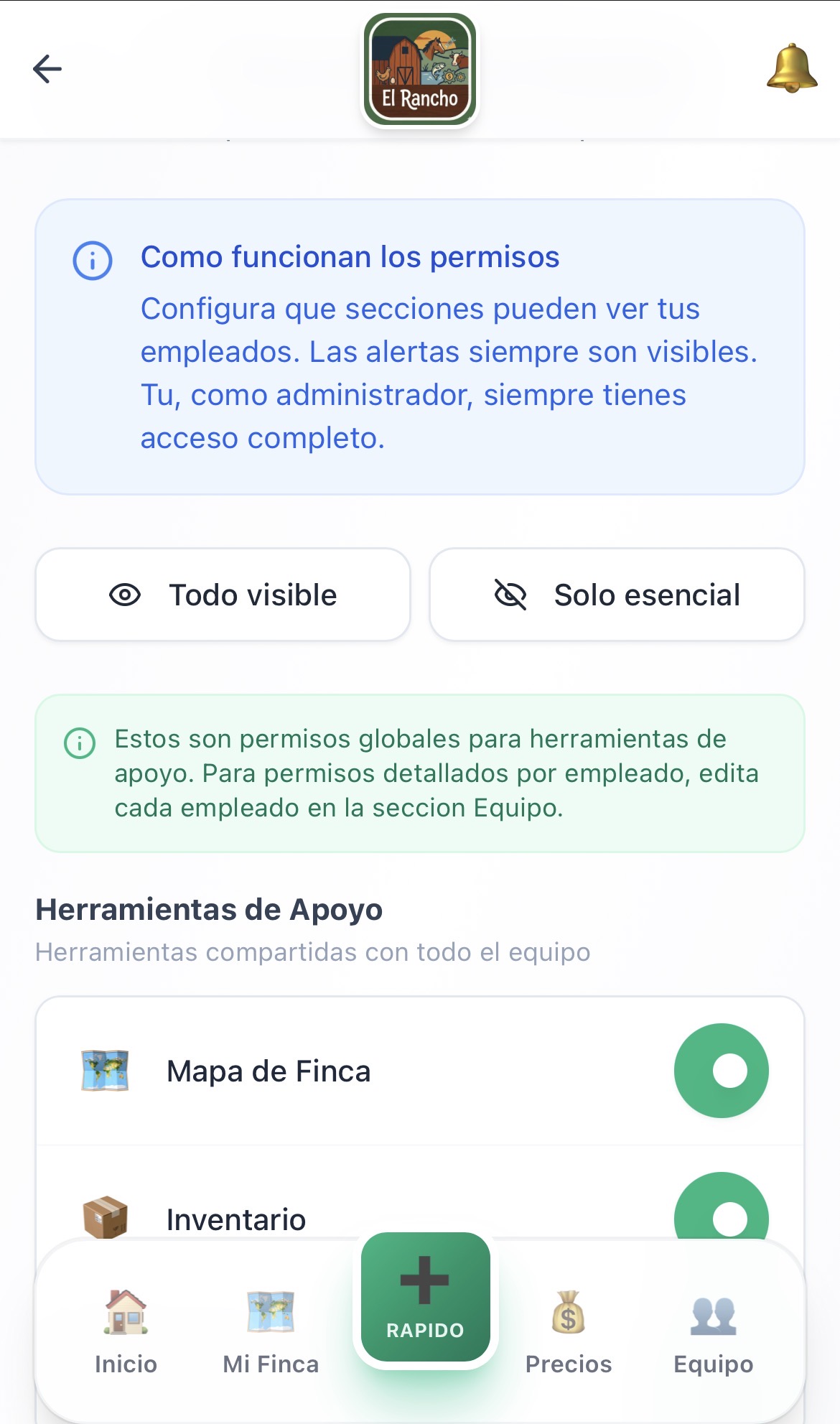The width and height of the screenshot is (840, 1424).
Task: Tap the blue info icon about permisos
Action: (93, 260)
